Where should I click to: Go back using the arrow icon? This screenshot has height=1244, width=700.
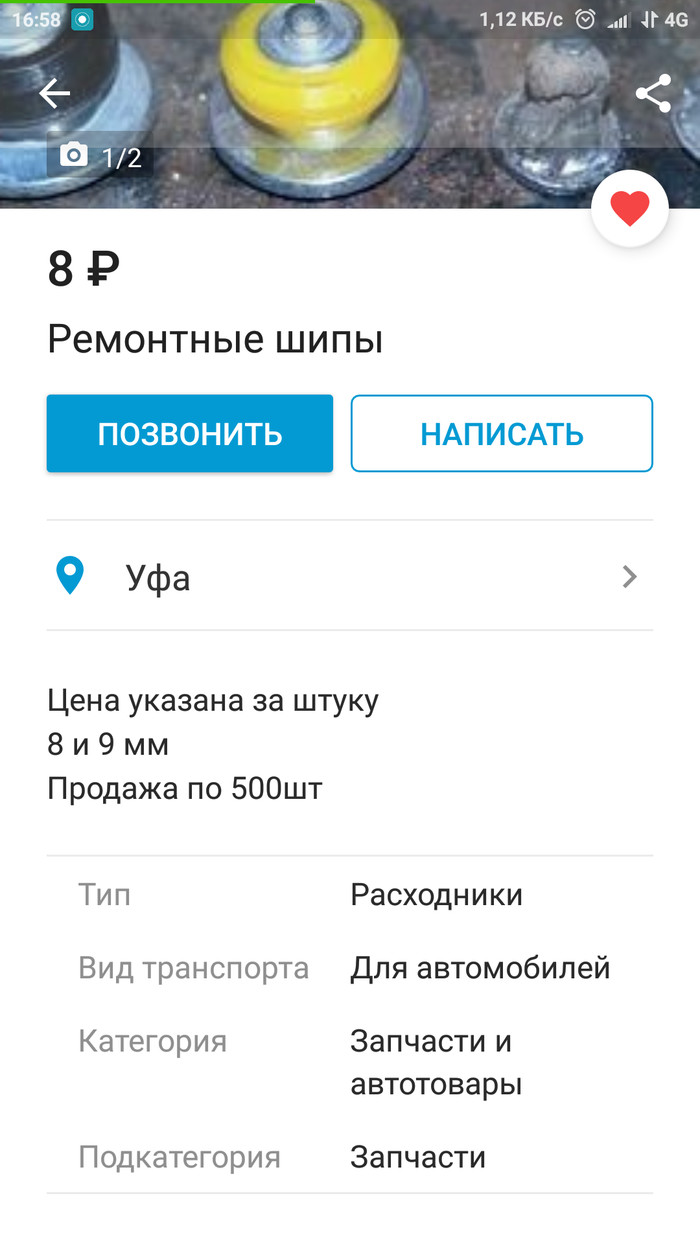(54, 94)
